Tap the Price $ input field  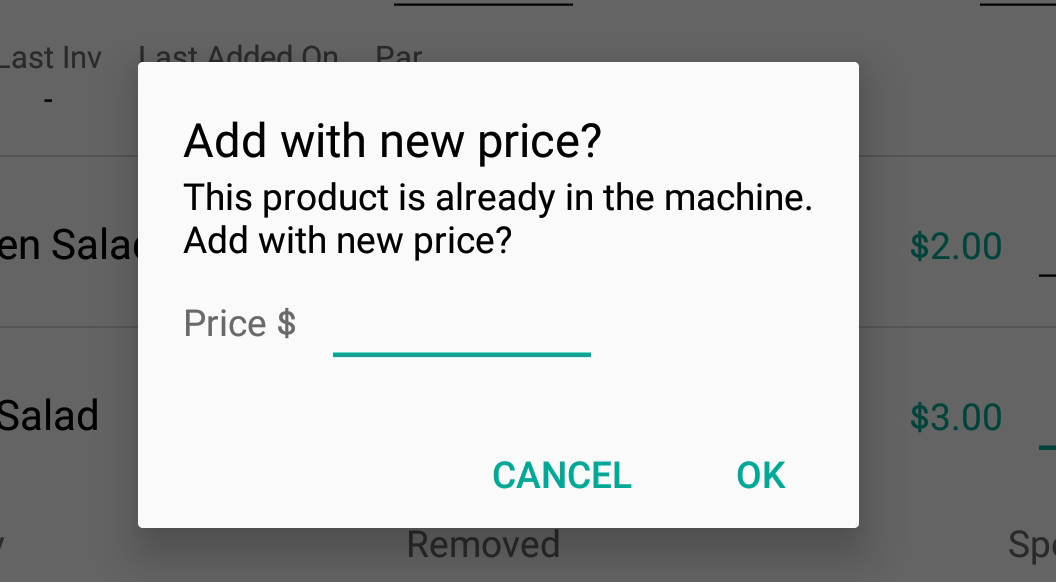[461, 328]
